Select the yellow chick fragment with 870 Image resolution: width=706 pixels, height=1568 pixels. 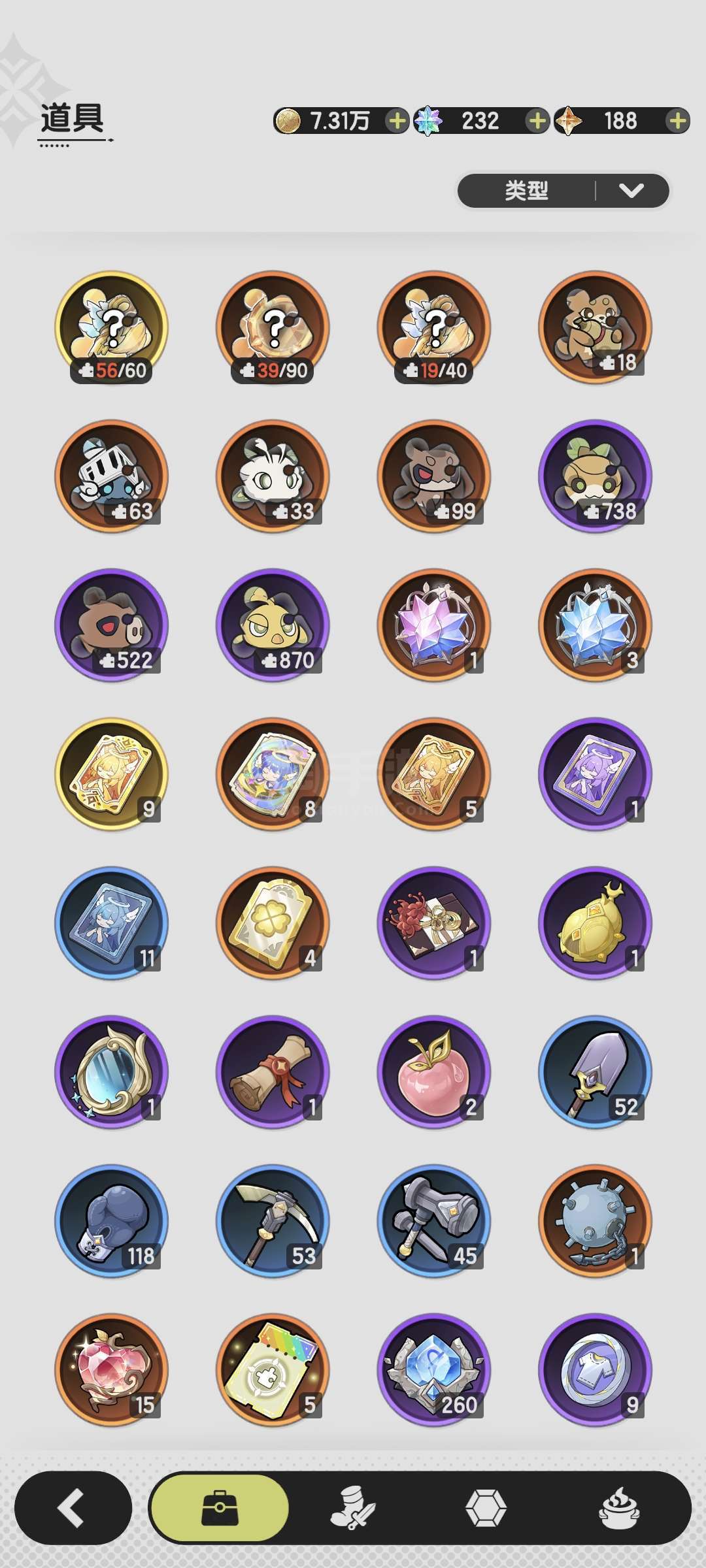coord(273,625)
